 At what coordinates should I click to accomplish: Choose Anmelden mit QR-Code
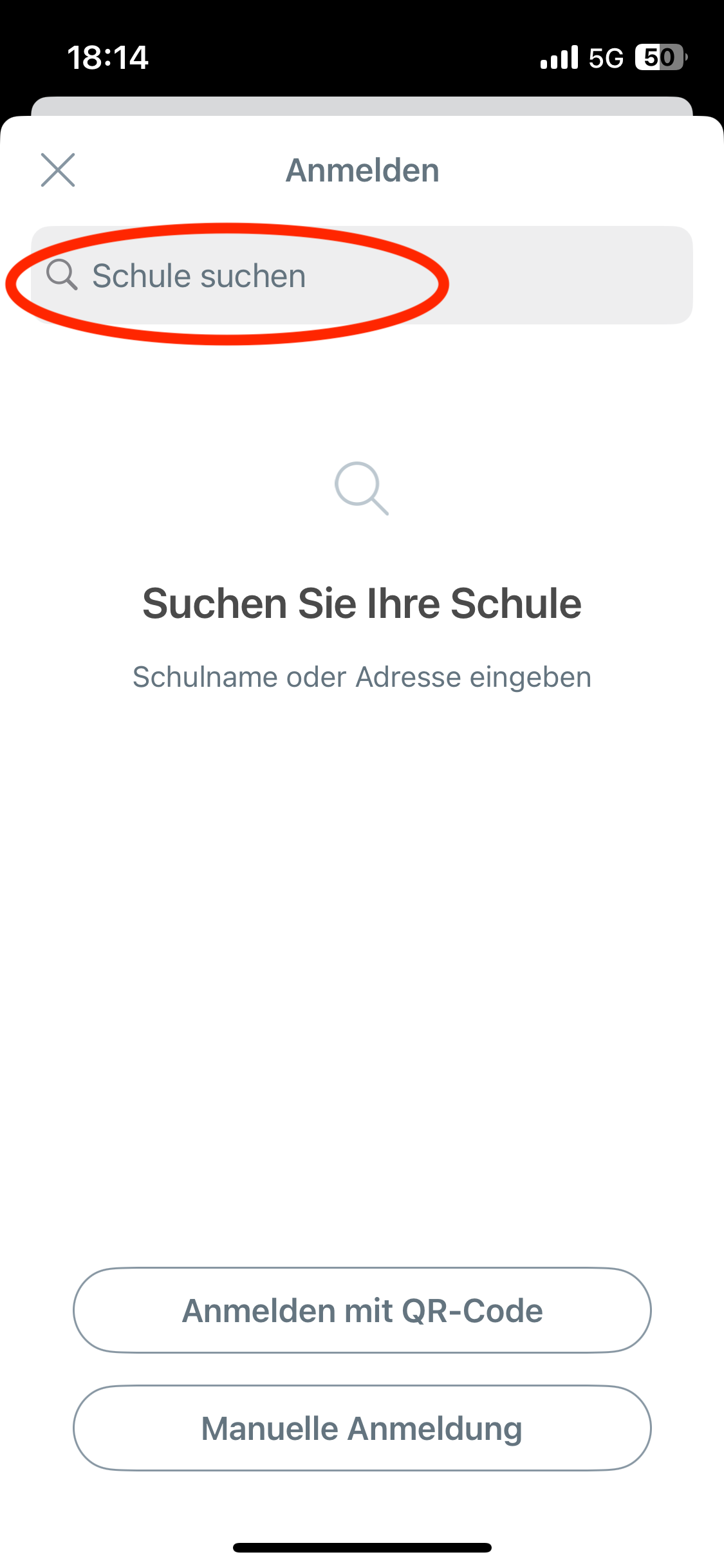[362, 1311]
